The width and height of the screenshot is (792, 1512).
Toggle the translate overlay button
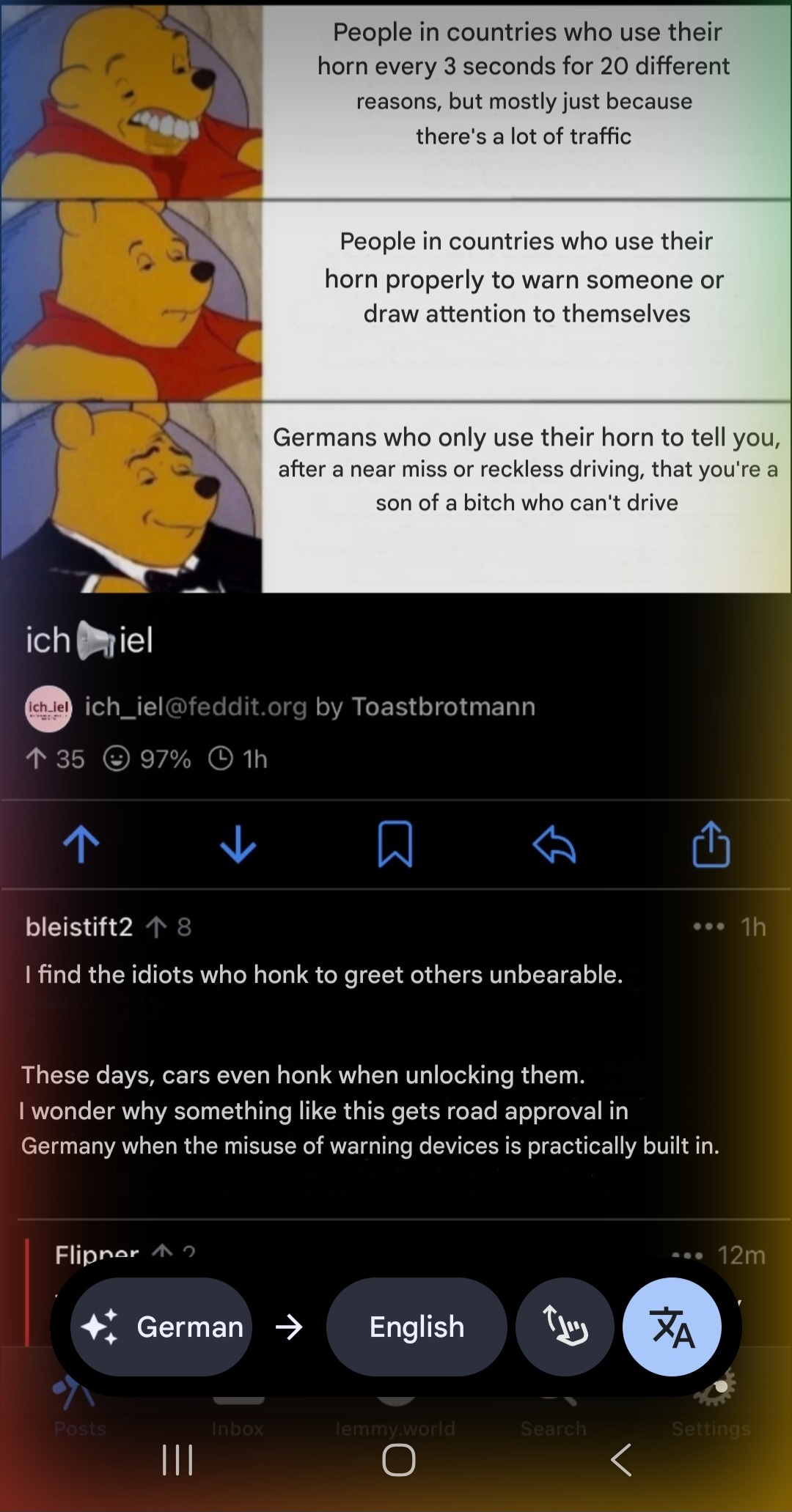point(672,1327)
